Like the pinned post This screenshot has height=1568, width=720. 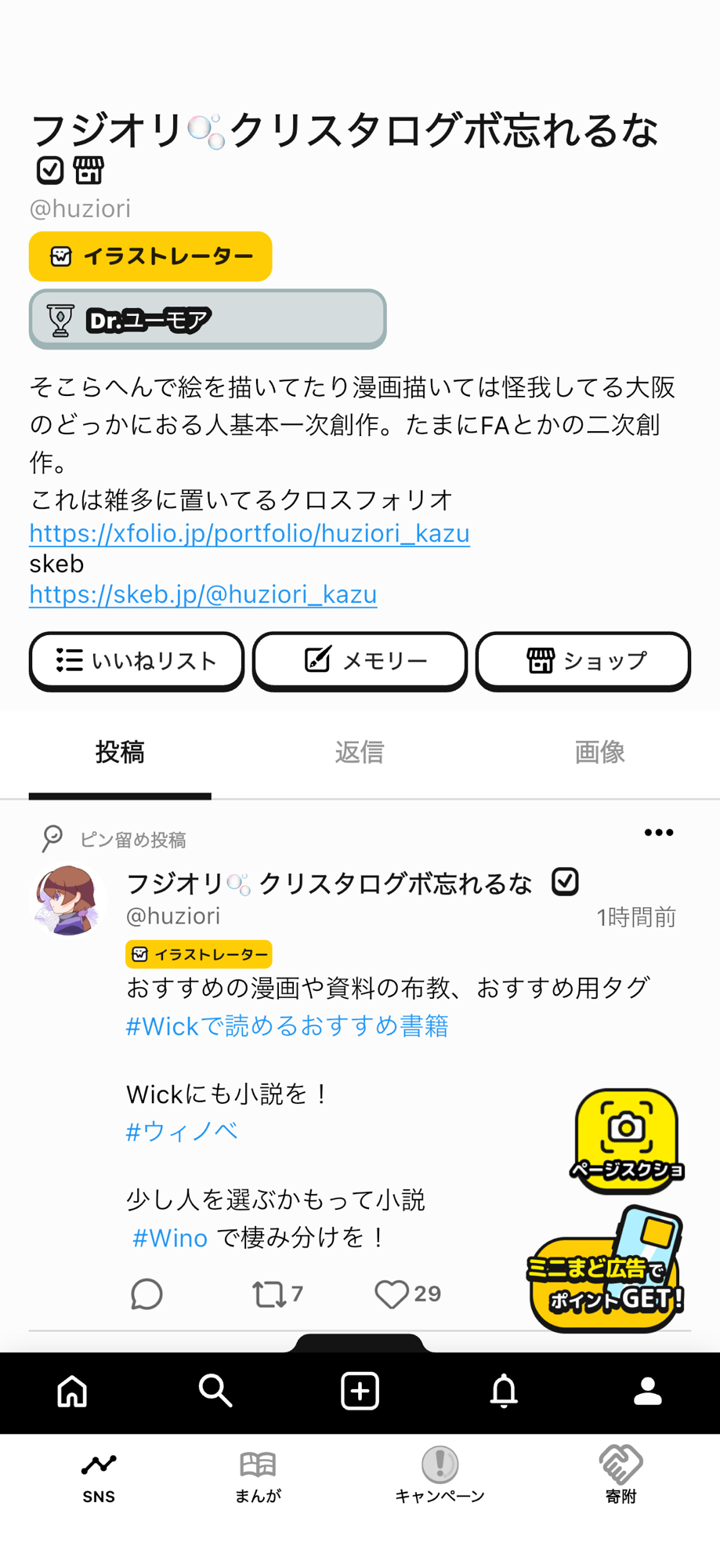point(392,1294)
